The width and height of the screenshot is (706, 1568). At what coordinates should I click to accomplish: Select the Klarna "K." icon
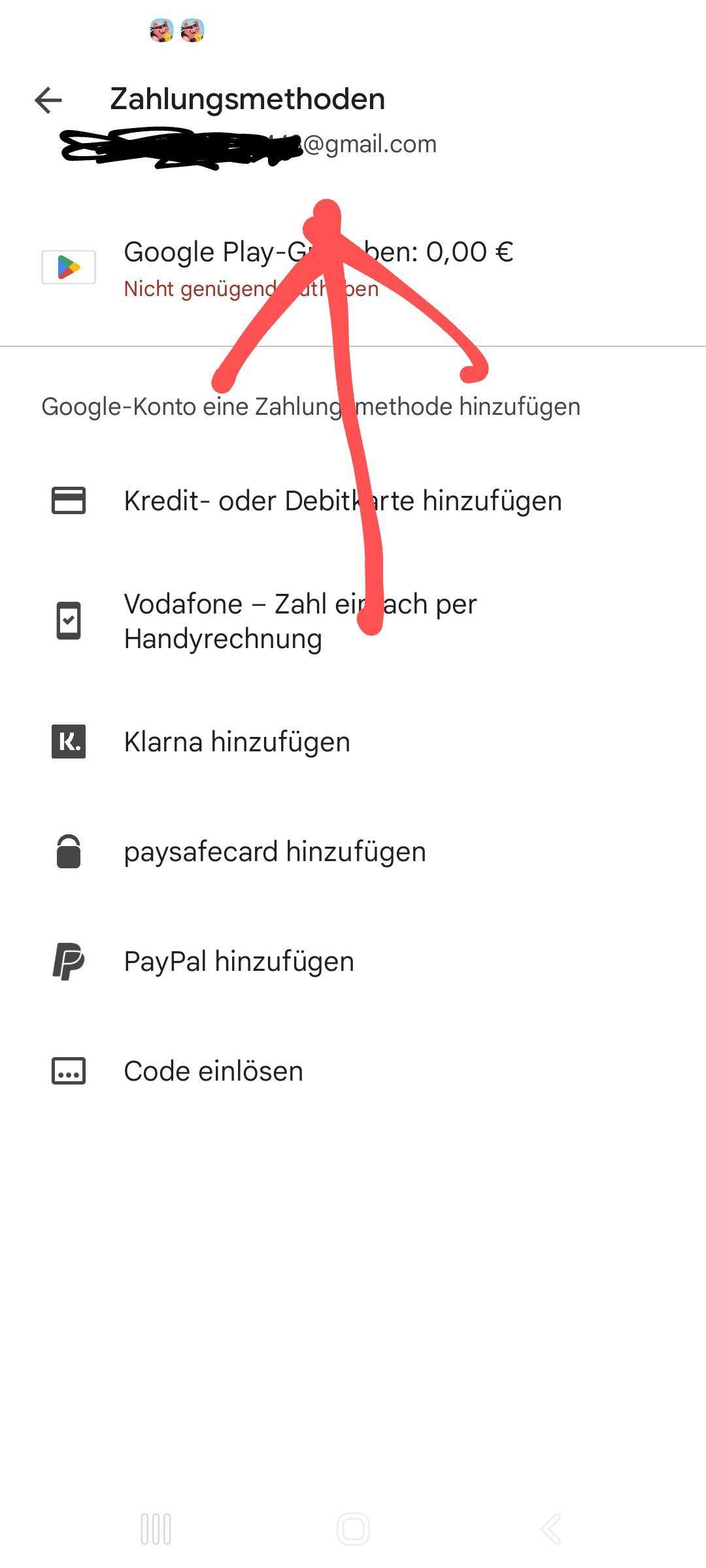point(67,741)
